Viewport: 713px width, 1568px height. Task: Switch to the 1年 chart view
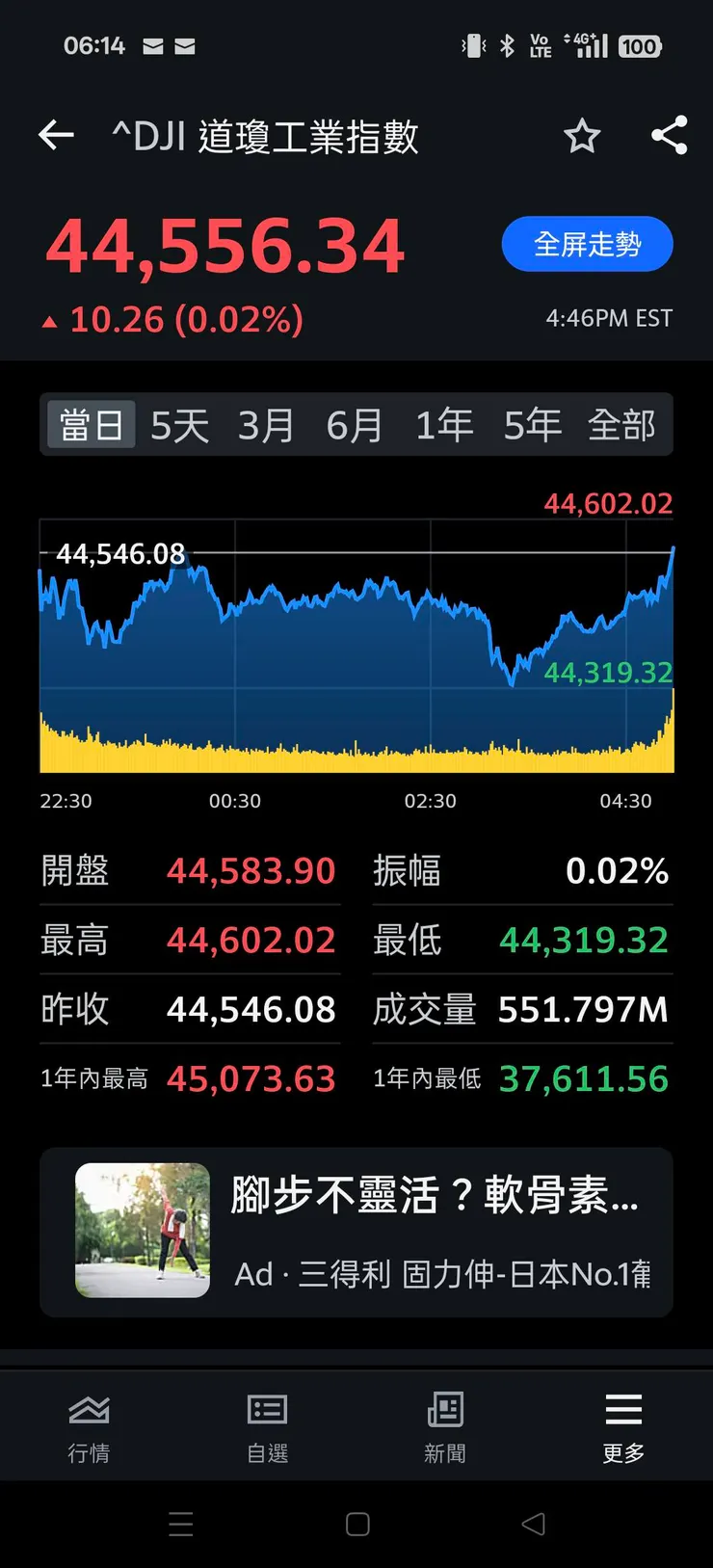(x=443, y=424)
